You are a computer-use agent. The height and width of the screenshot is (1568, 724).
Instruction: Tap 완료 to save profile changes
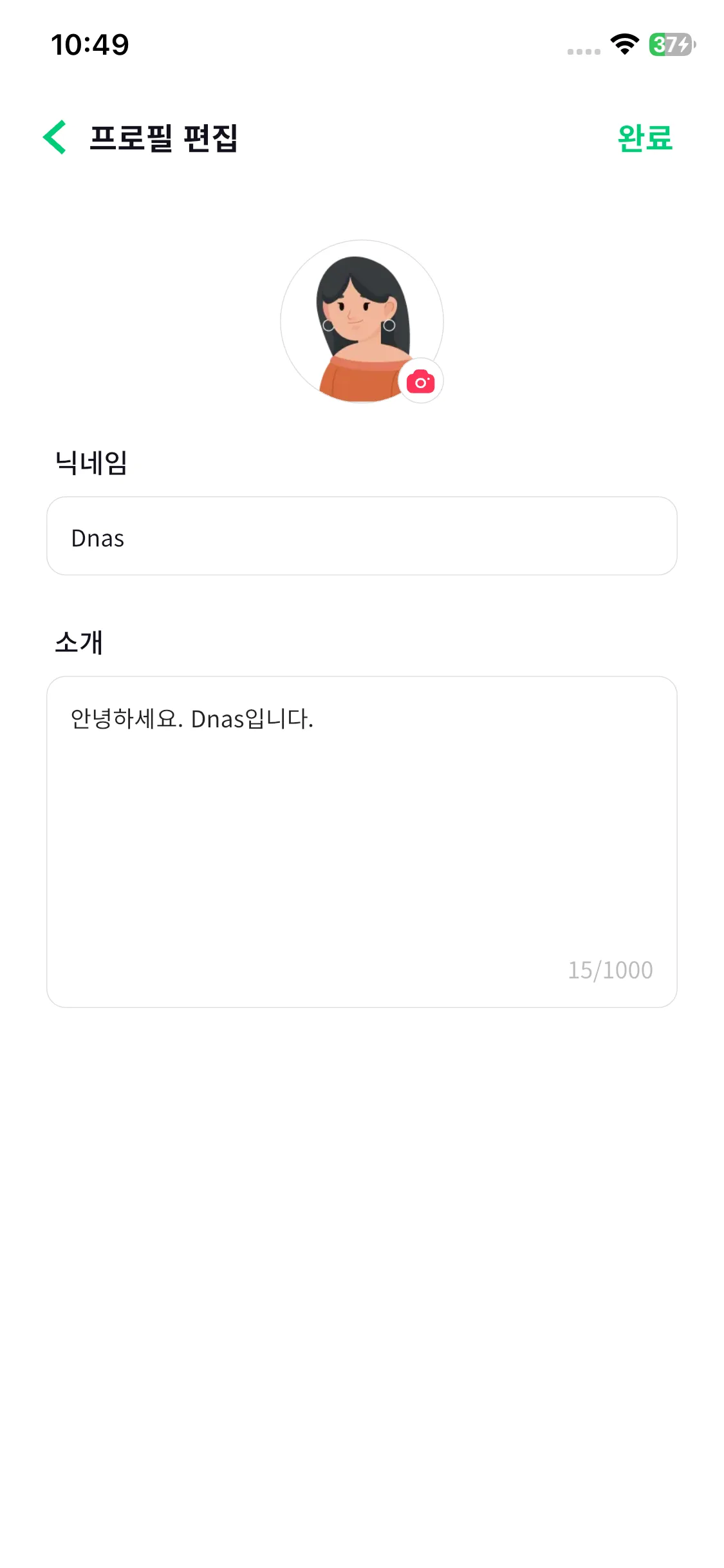pyautogui.click(x=644, y=138)
